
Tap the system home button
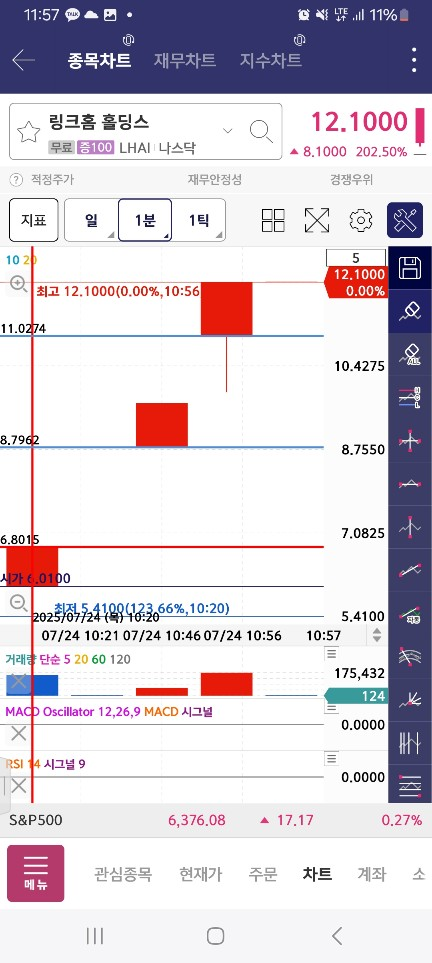coord(215,936)
